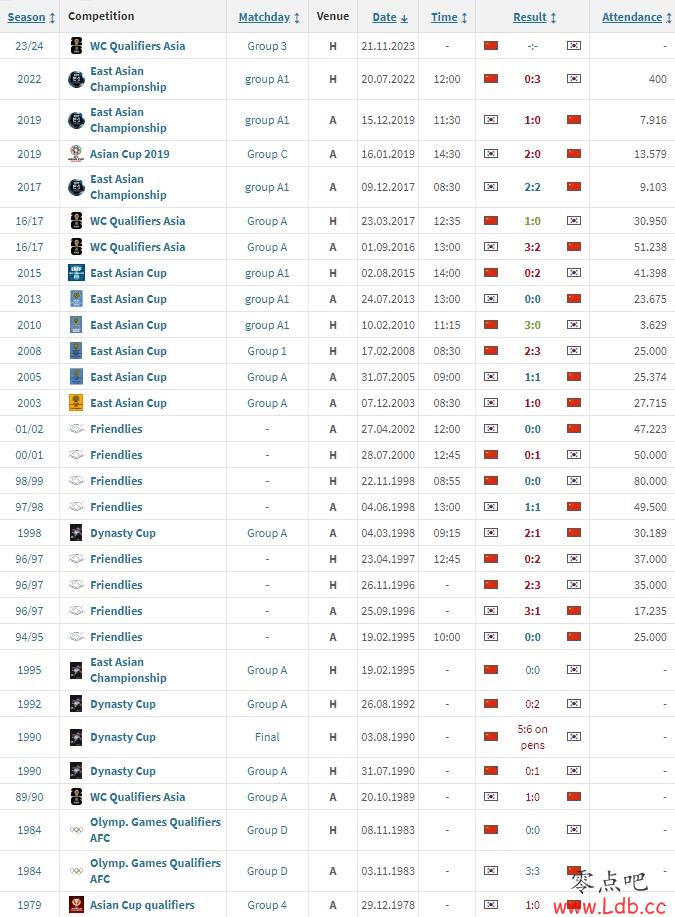Image resolution: width=675 pixels, height=917 pixels.
Task: Open Dynasty Cup link for 1998 season
Action: (x=123, y=533)
